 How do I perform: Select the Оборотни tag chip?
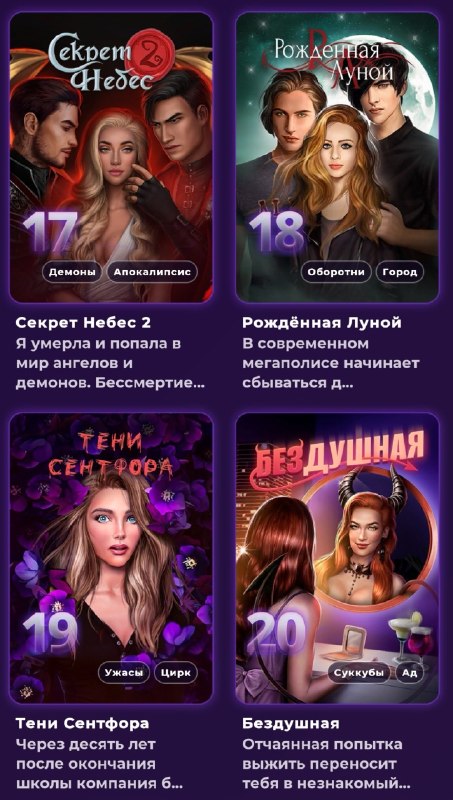336,272
